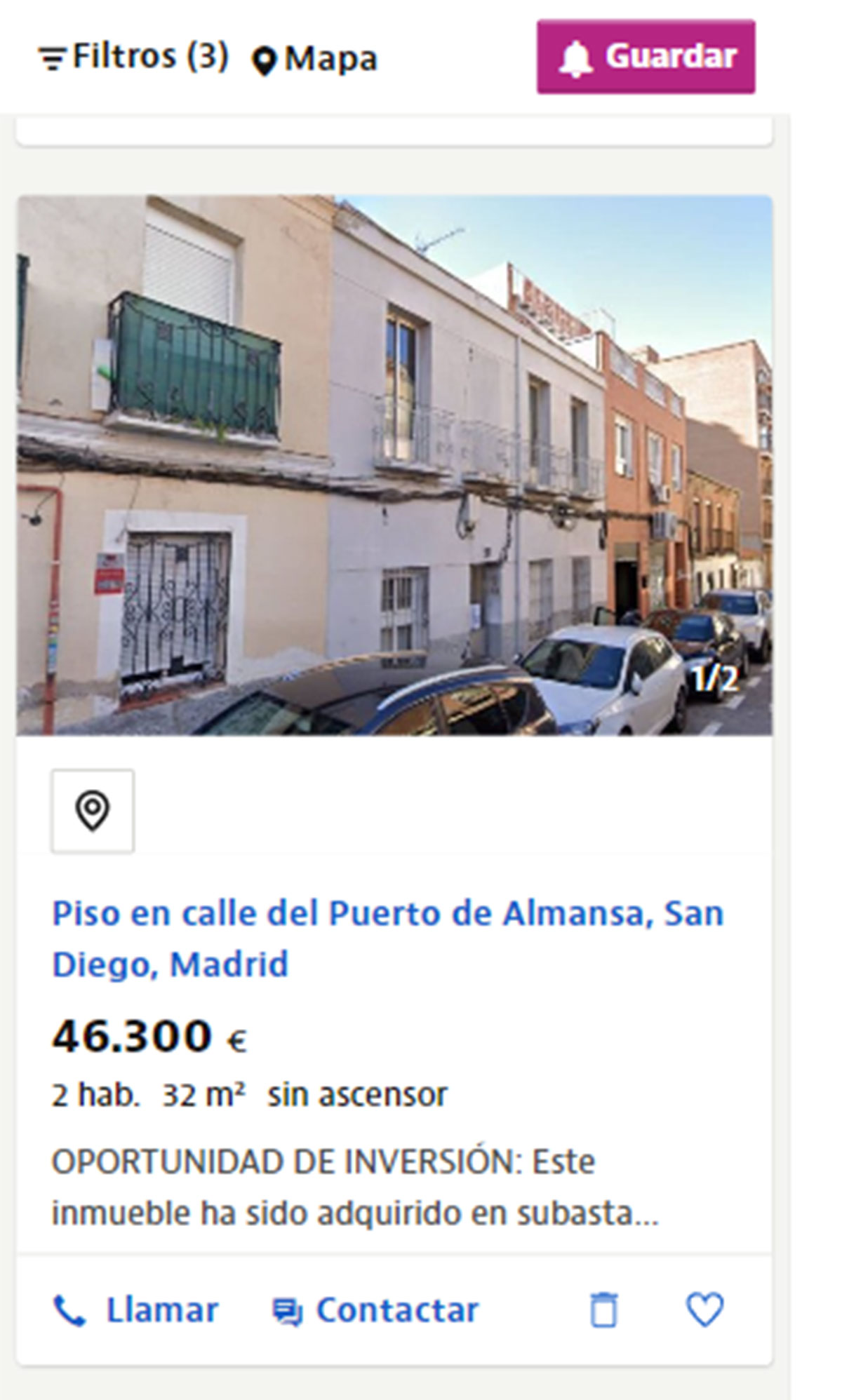Open the Filtros (3) filter options
This screenshot has height=1400, width=842.
(x=133, y=57)
